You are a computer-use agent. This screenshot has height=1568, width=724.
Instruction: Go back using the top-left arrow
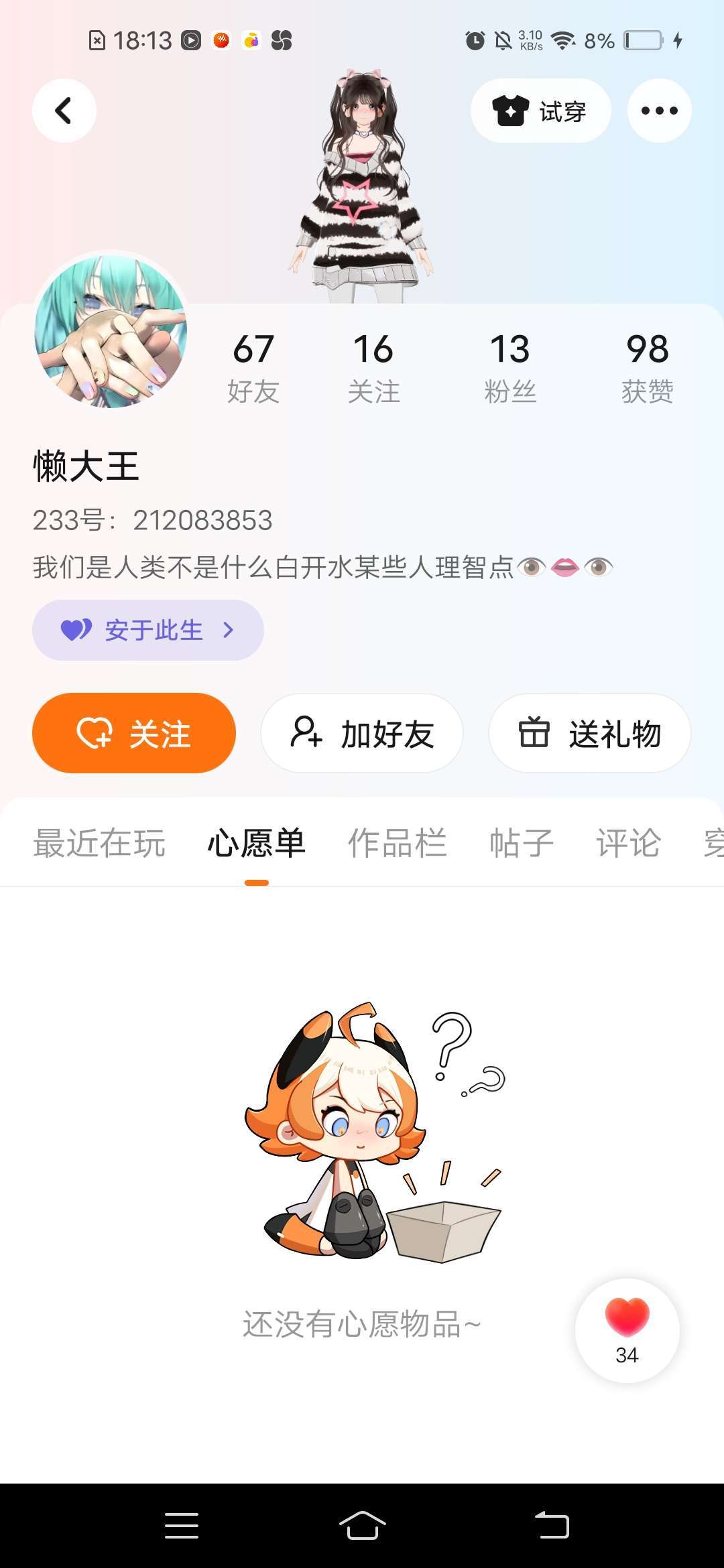[64, 111]
